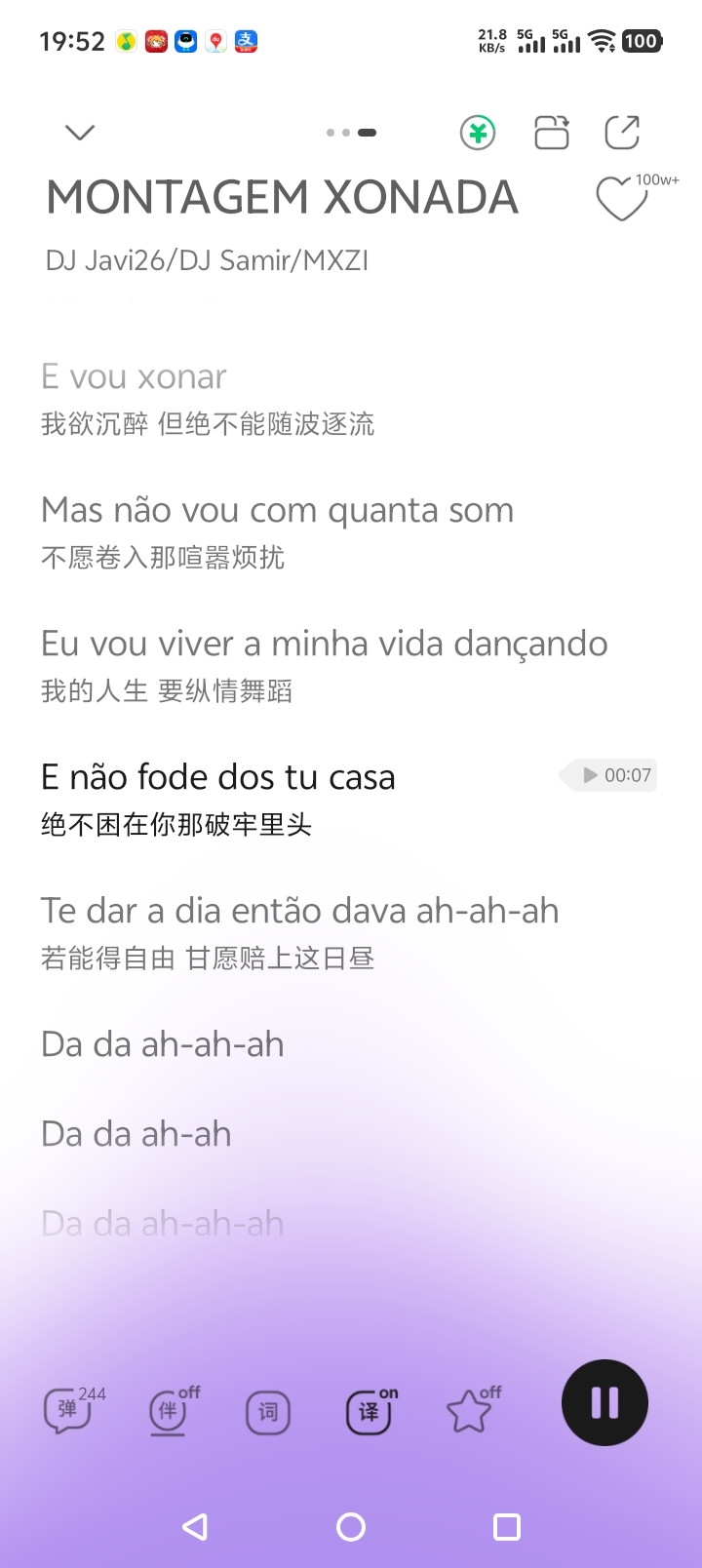Viewport: 702px width, 1568px height.
Task: Collapse the lyrics player with the down chevron
Action: (x=80, y=133)
